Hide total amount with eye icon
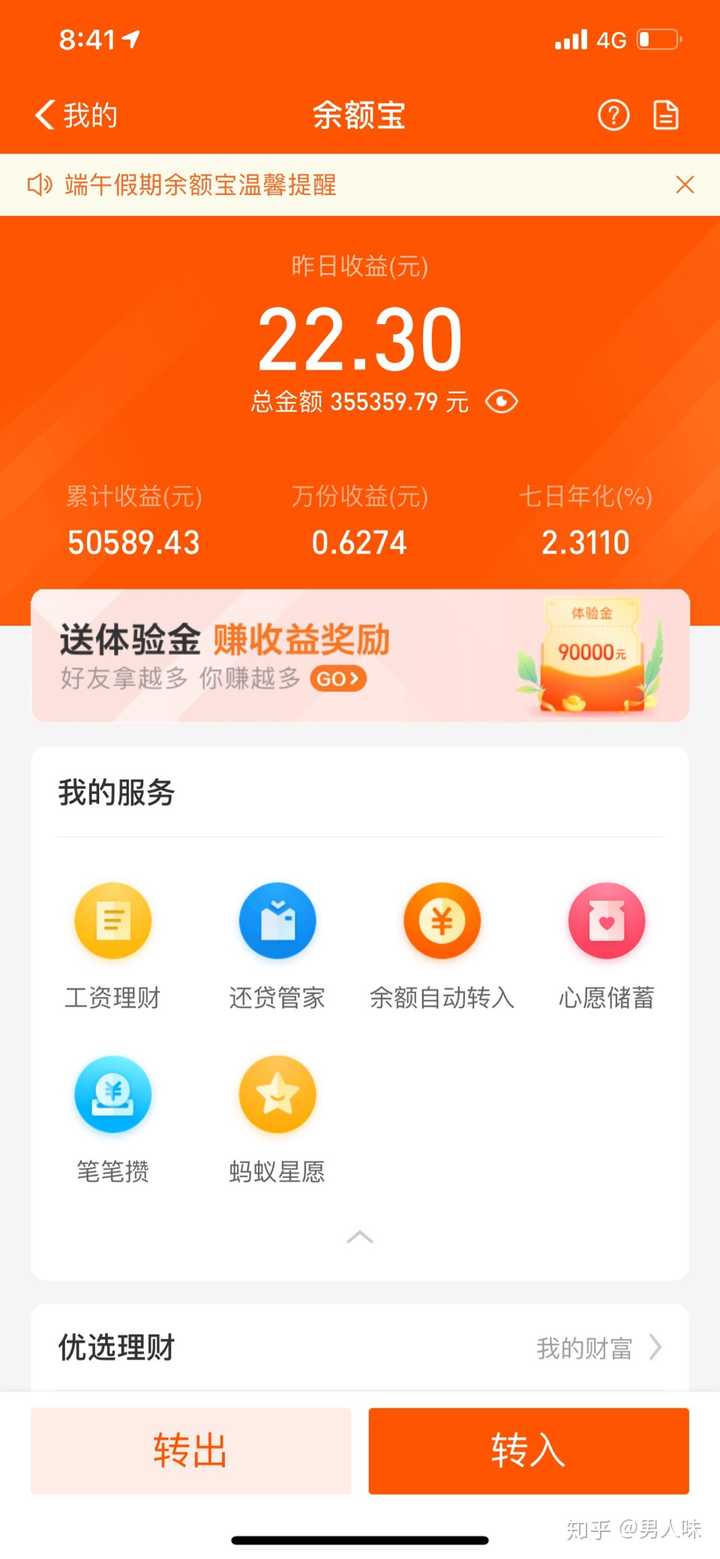Image resolution: width=720 pixels, height=1559 pixels. click(501, 402)
